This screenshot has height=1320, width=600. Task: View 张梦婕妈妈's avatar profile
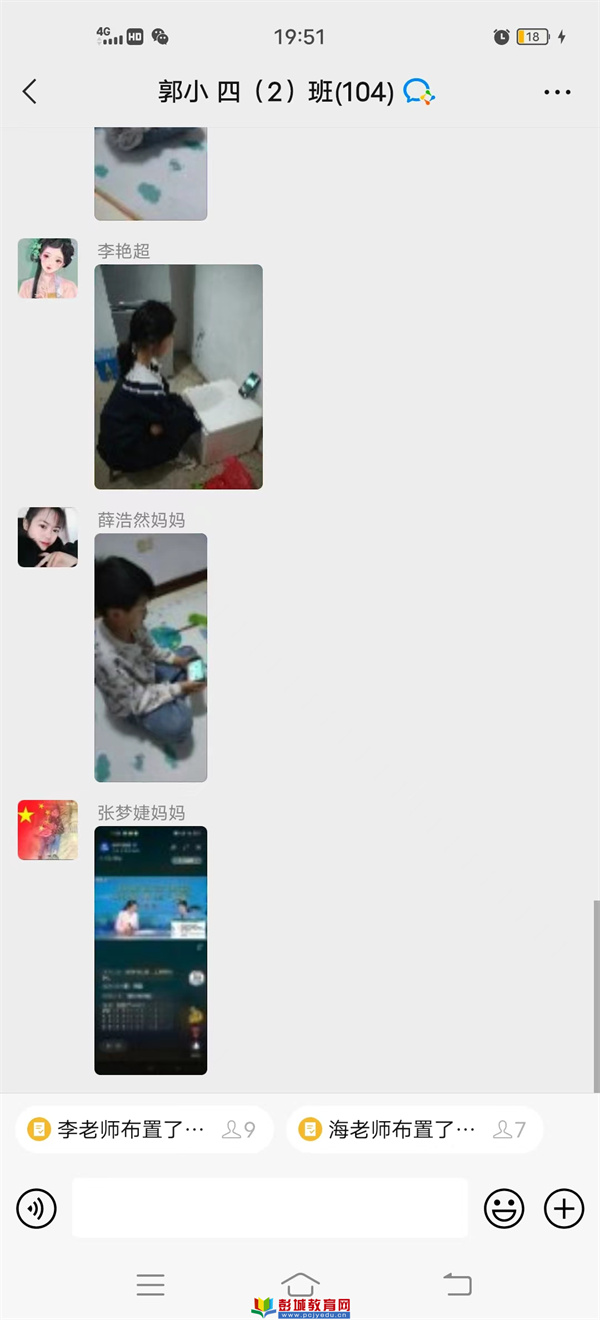(47, 830)
